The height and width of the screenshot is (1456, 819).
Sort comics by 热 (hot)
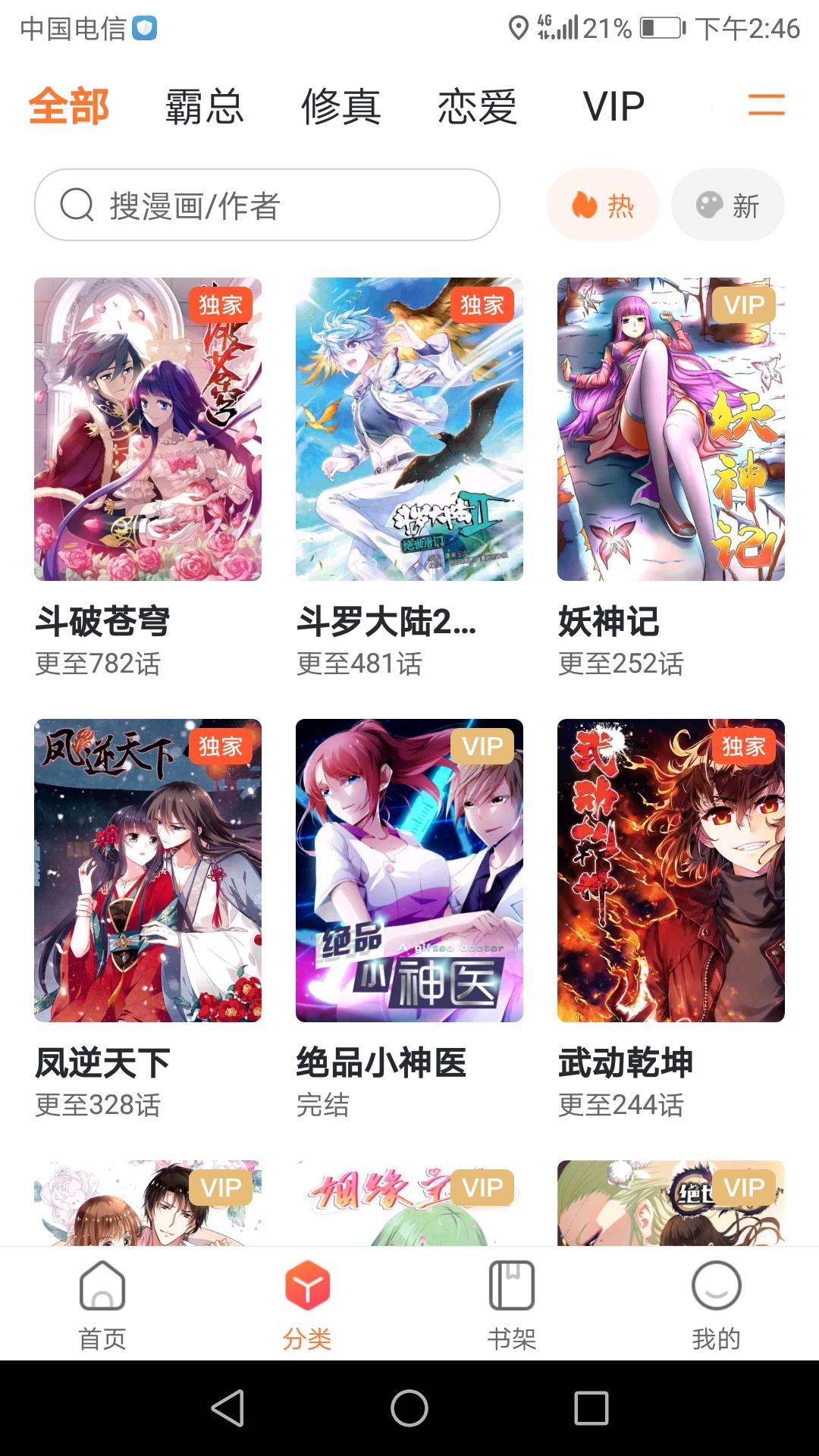tap(603, 205)
